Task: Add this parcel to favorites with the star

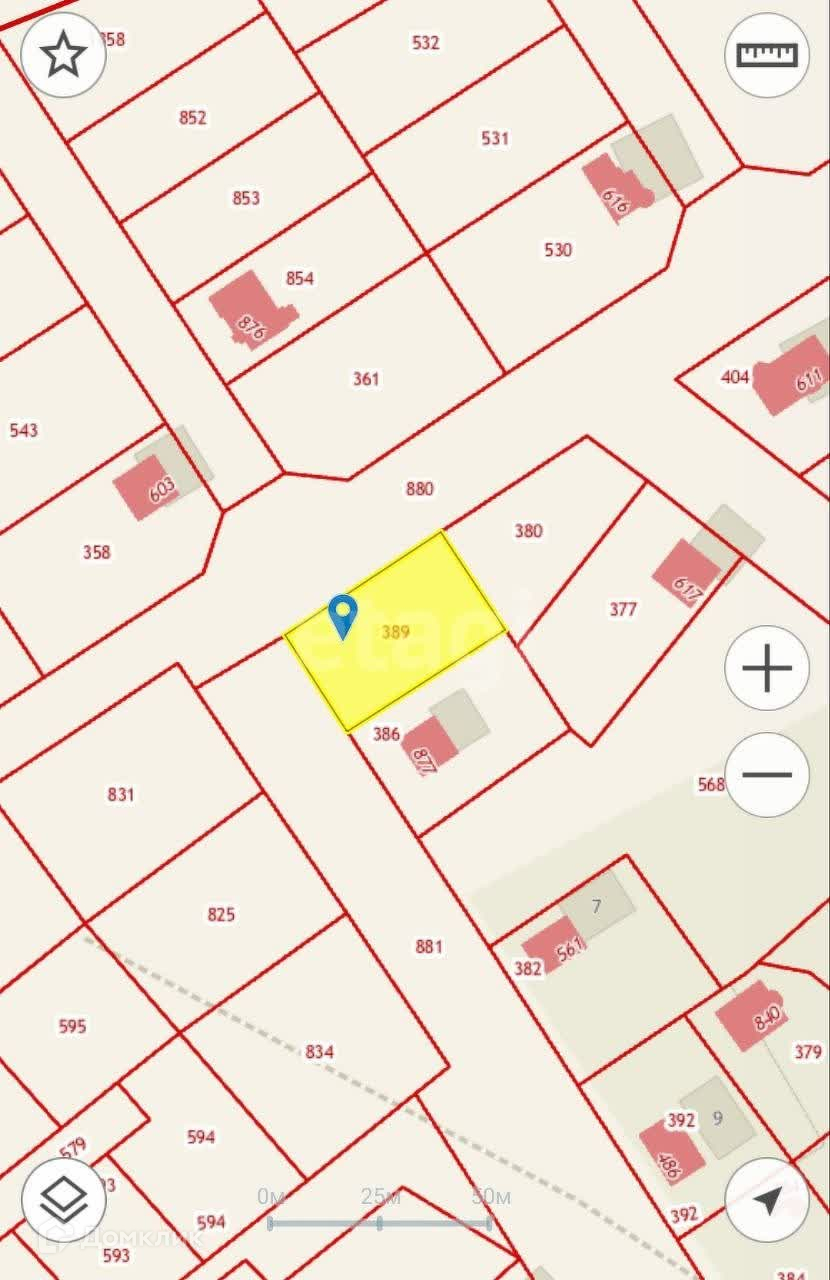Action: click(x=64, y=56)
